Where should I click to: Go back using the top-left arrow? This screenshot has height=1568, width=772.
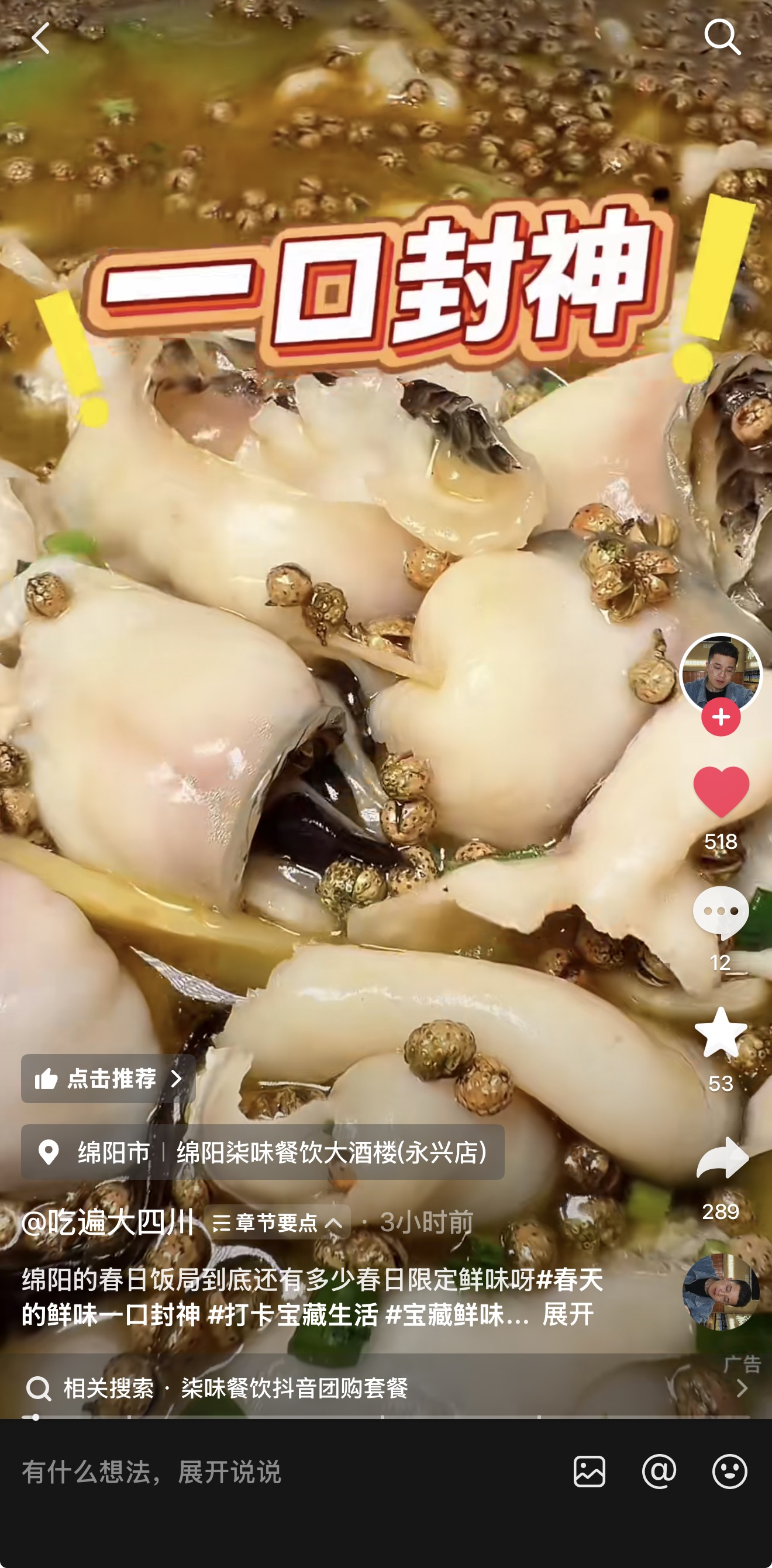click(40, 38)
